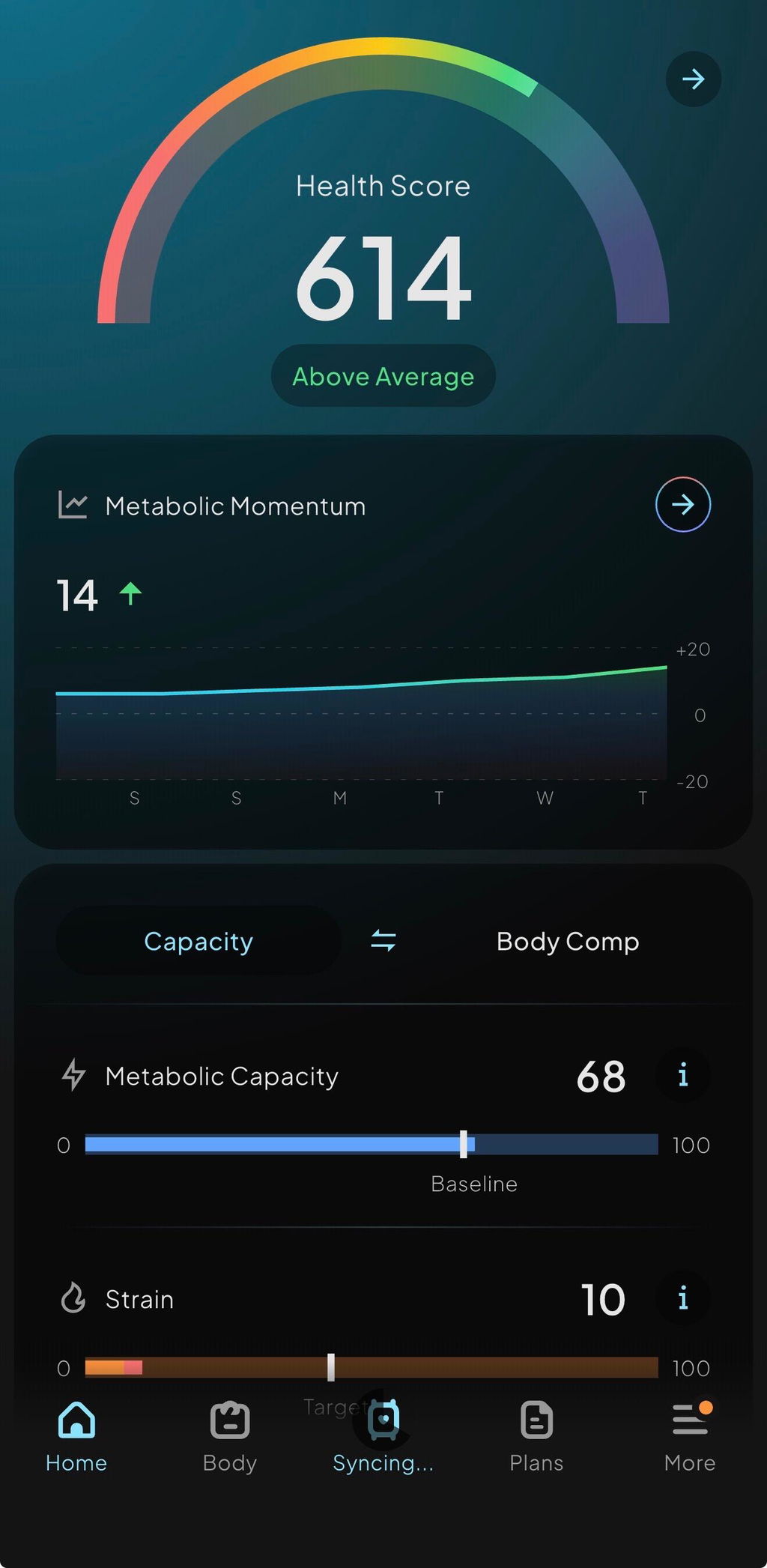Open Health Score details arrow
Screen dimensions: 767x1568
coord(693,79)
